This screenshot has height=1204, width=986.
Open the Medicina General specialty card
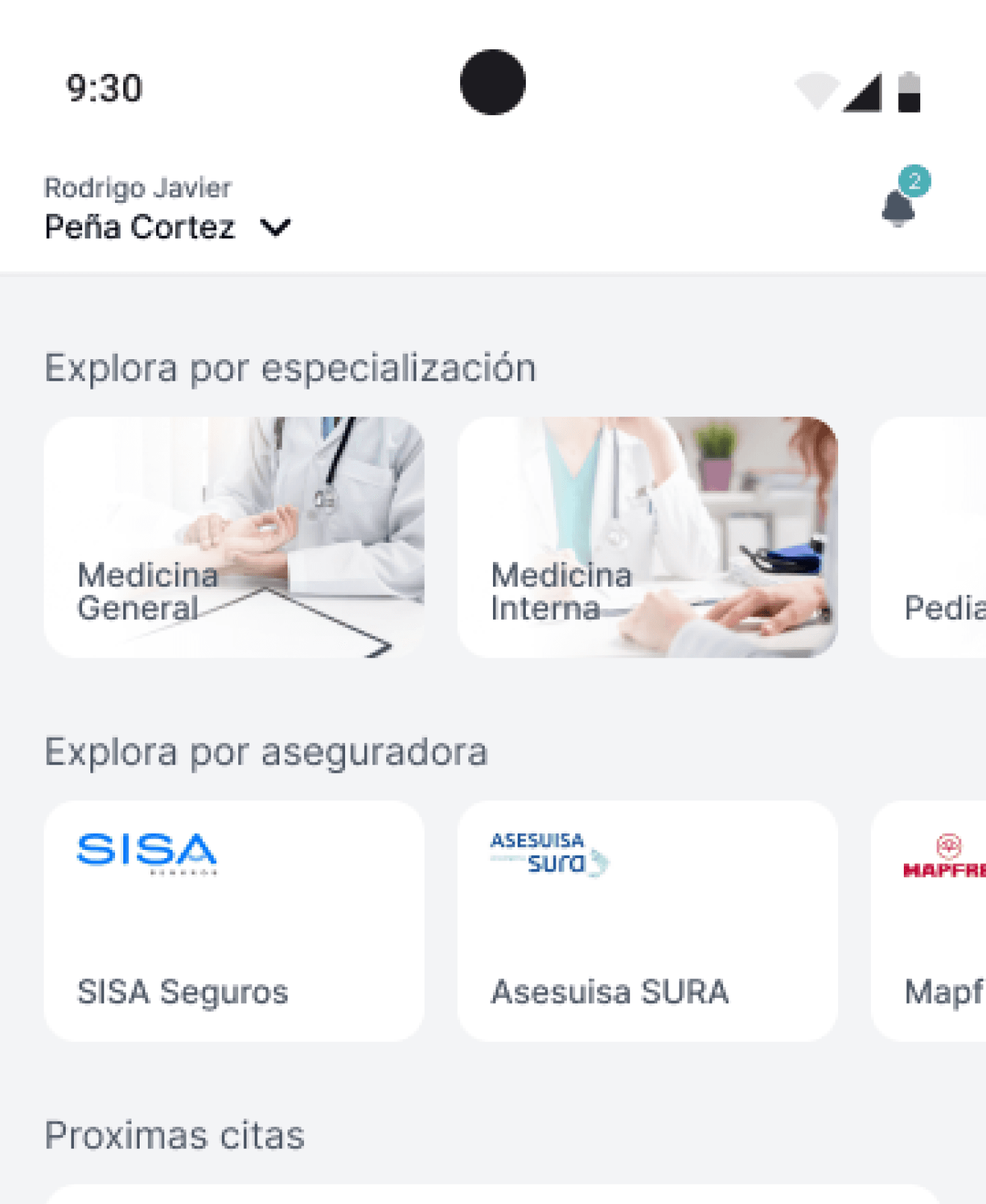(234, 537)
